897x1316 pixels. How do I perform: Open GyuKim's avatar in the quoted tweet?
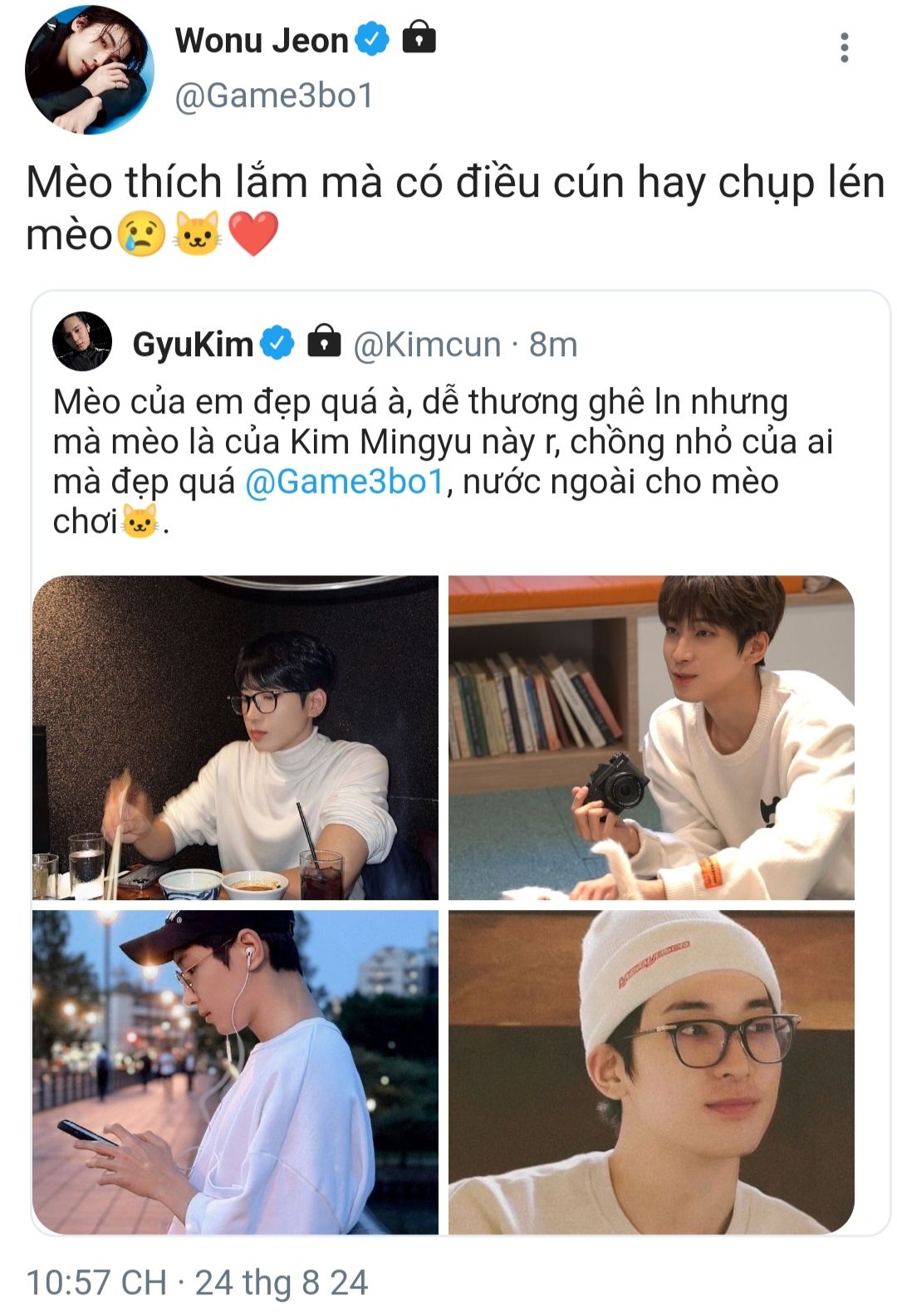pos(82,342)
